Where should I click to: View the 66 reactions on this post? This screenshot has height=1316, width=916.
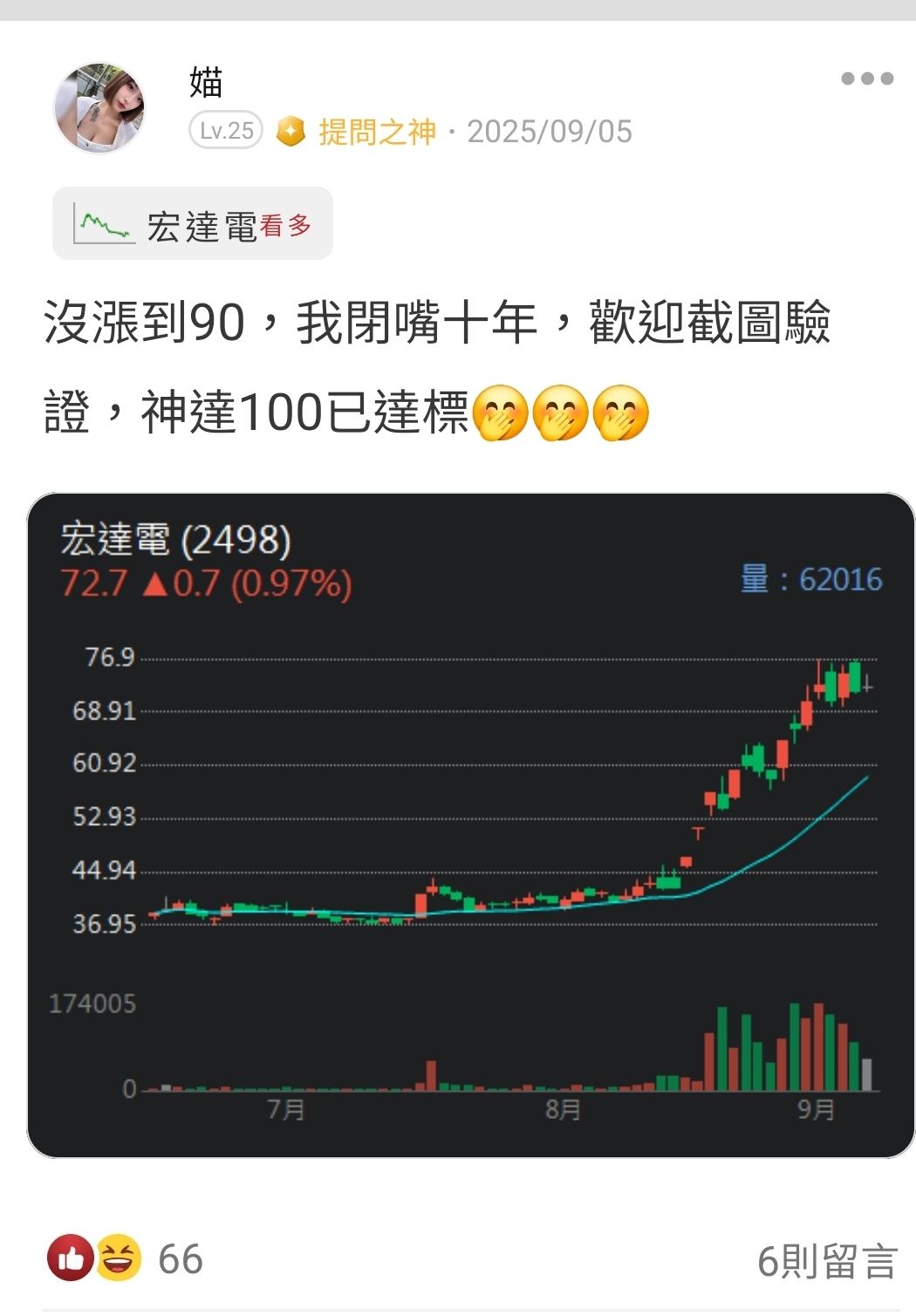tap(126, 1259)
